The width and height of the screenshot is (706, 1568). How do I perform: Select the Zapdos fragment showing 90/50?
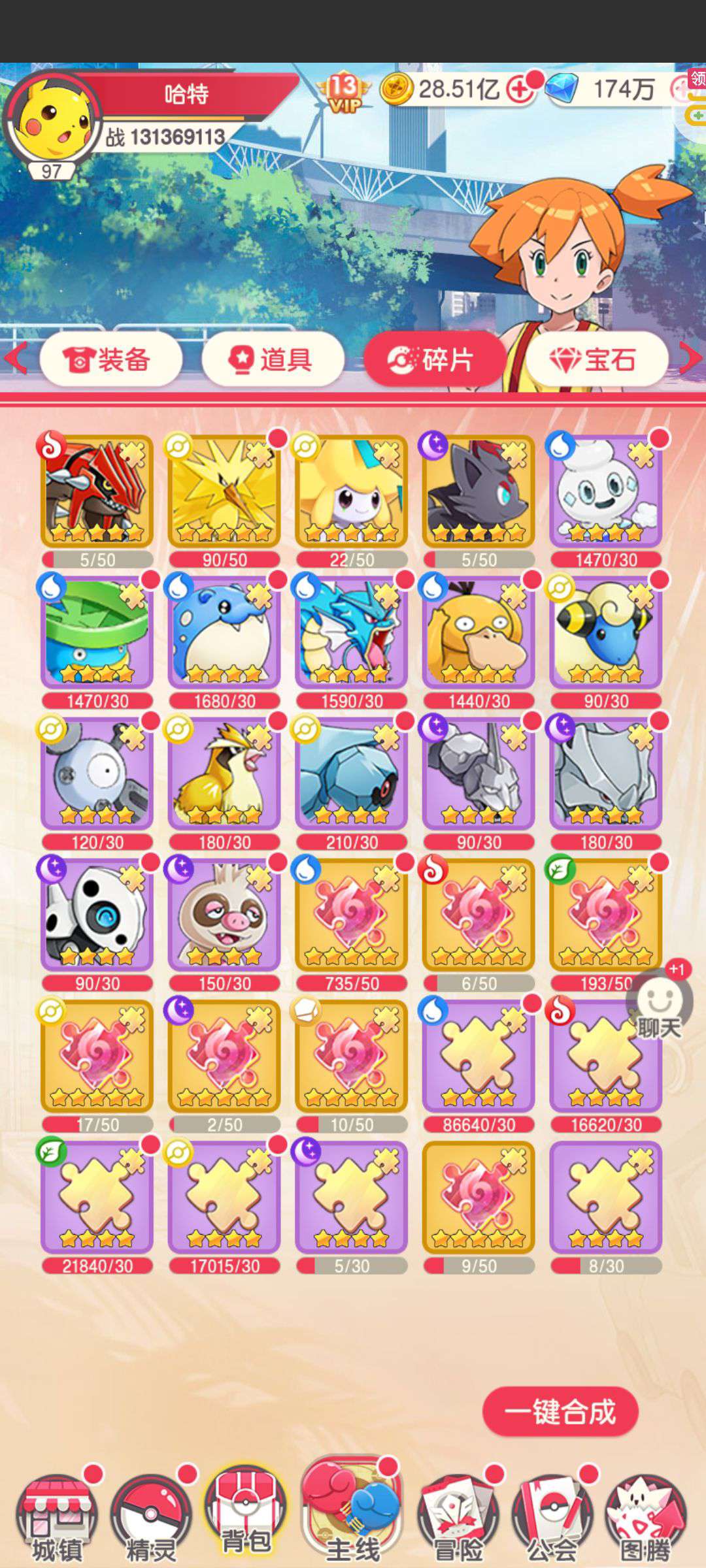coord(224,499)
